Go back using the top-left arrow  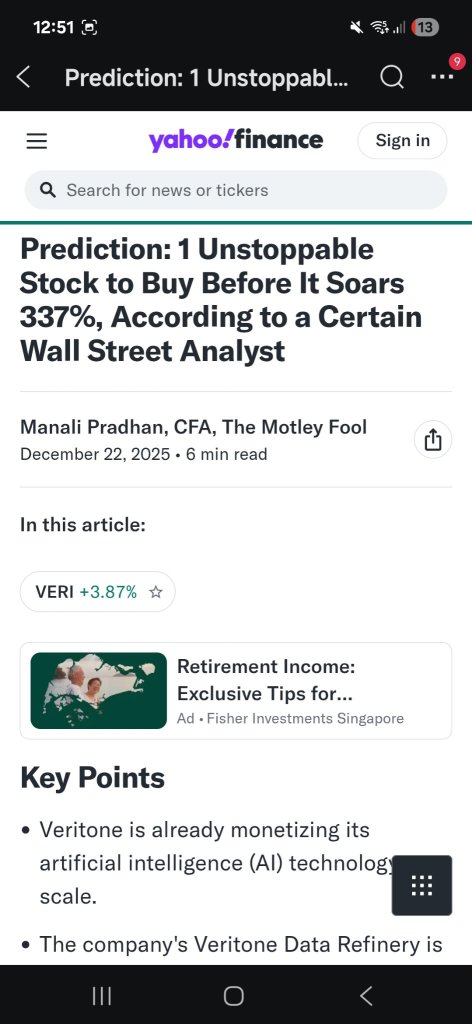click(x=24, y=78)
